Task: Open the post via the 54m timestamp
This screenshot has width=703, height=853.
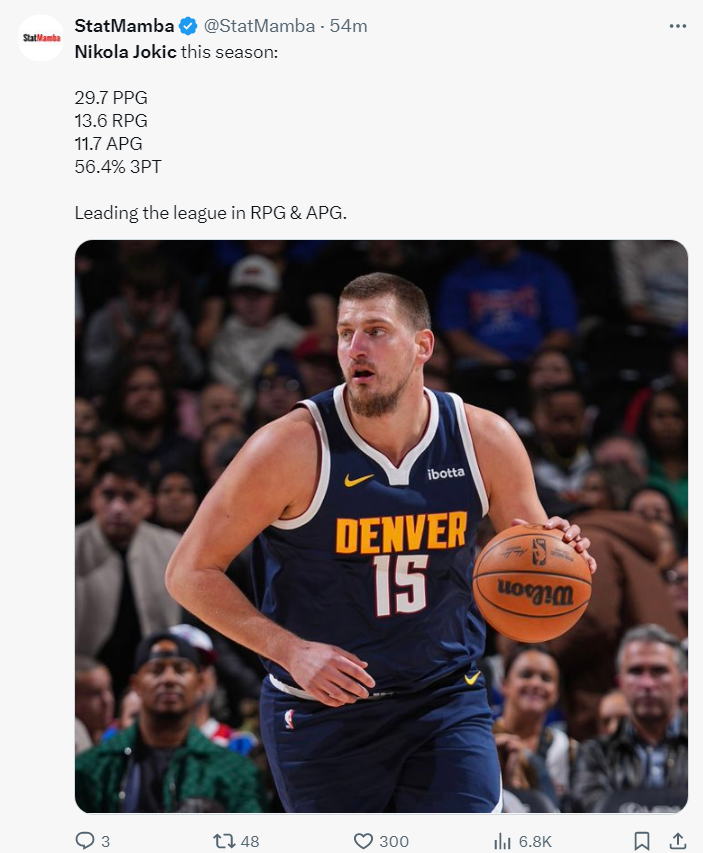Action: coord(348,26)
